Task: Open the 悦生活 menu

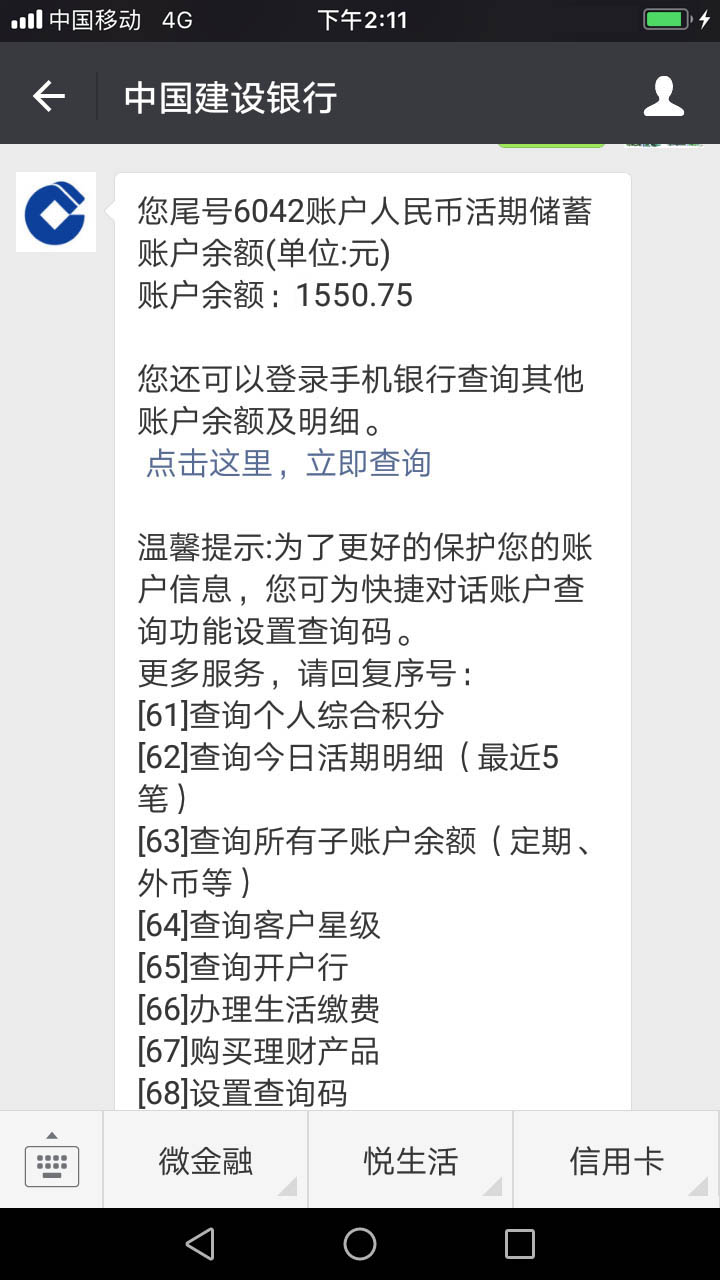Action: pyautogui.click(x=410, y=1160)
